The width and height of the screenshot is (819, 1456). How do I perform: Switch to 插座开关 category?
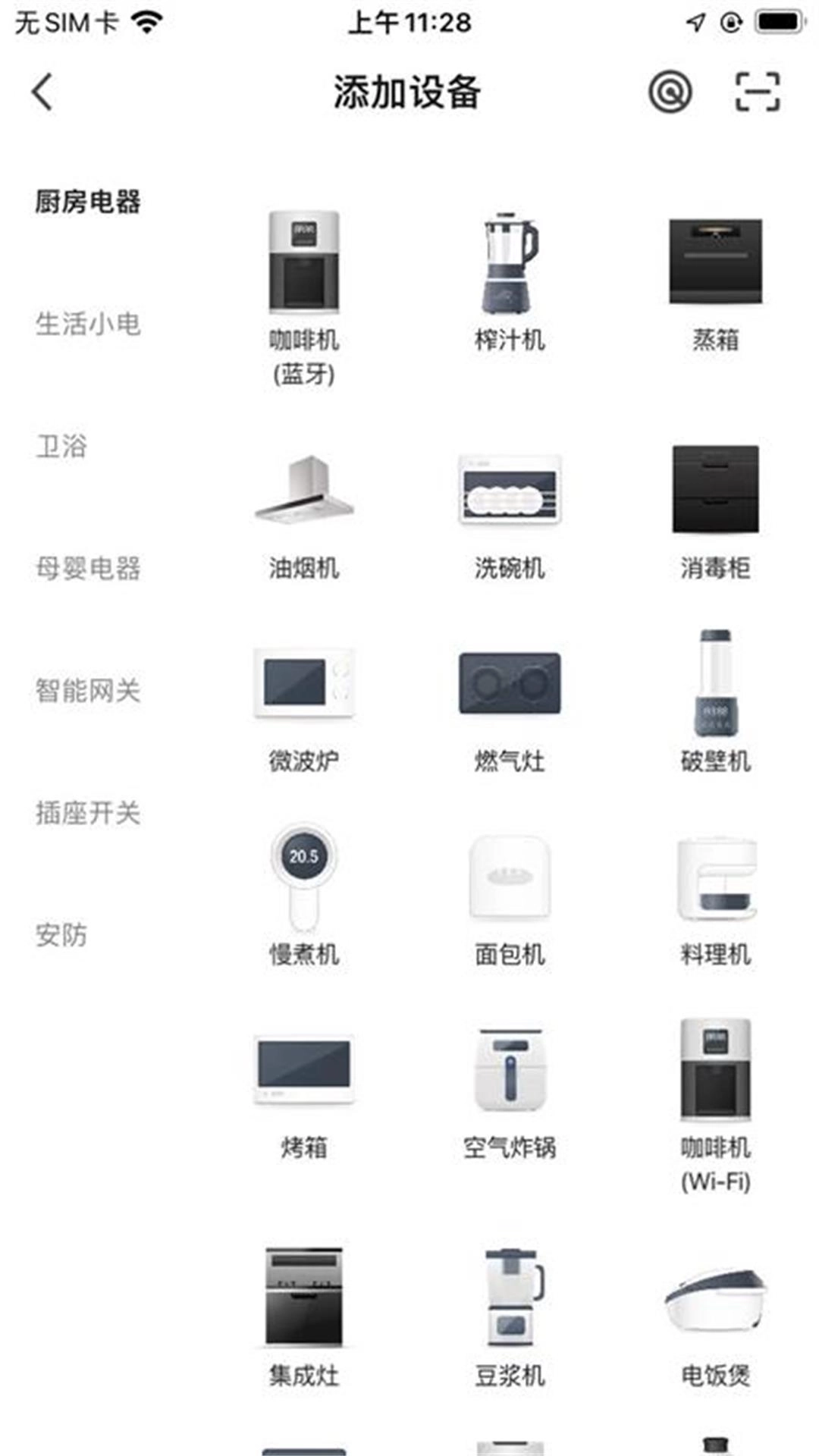tap(88, 812)
